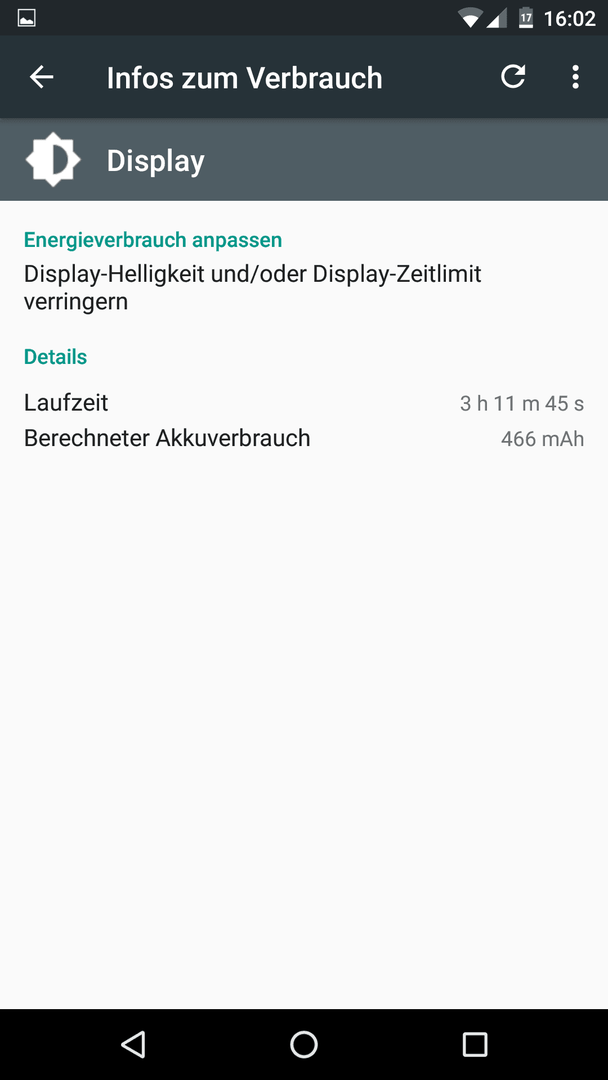Open recent apps overview
Screen dimensions: 608x1080
(474, 1044)
